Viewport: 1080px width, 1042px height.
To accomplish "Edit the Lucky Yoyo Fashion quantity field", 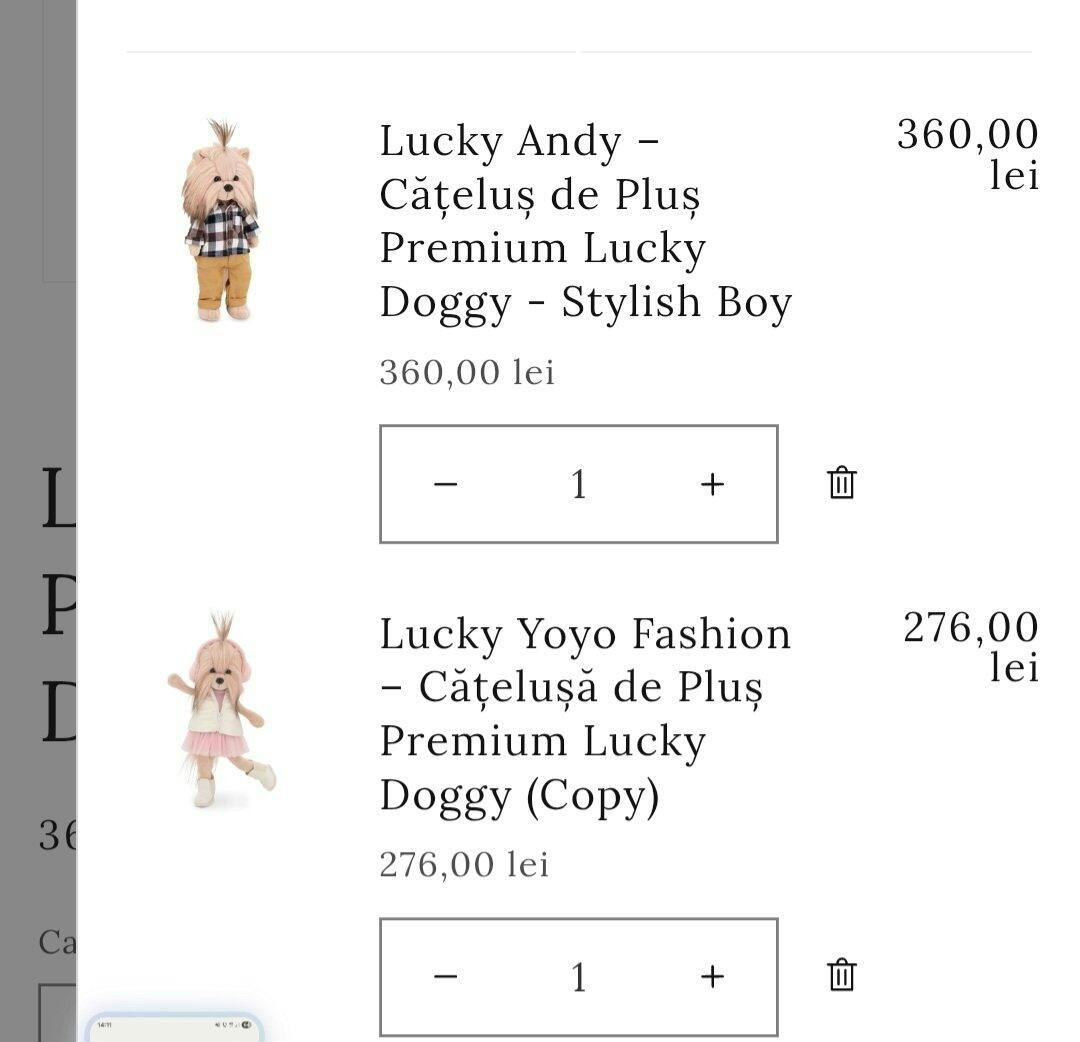I will [579, 976].
